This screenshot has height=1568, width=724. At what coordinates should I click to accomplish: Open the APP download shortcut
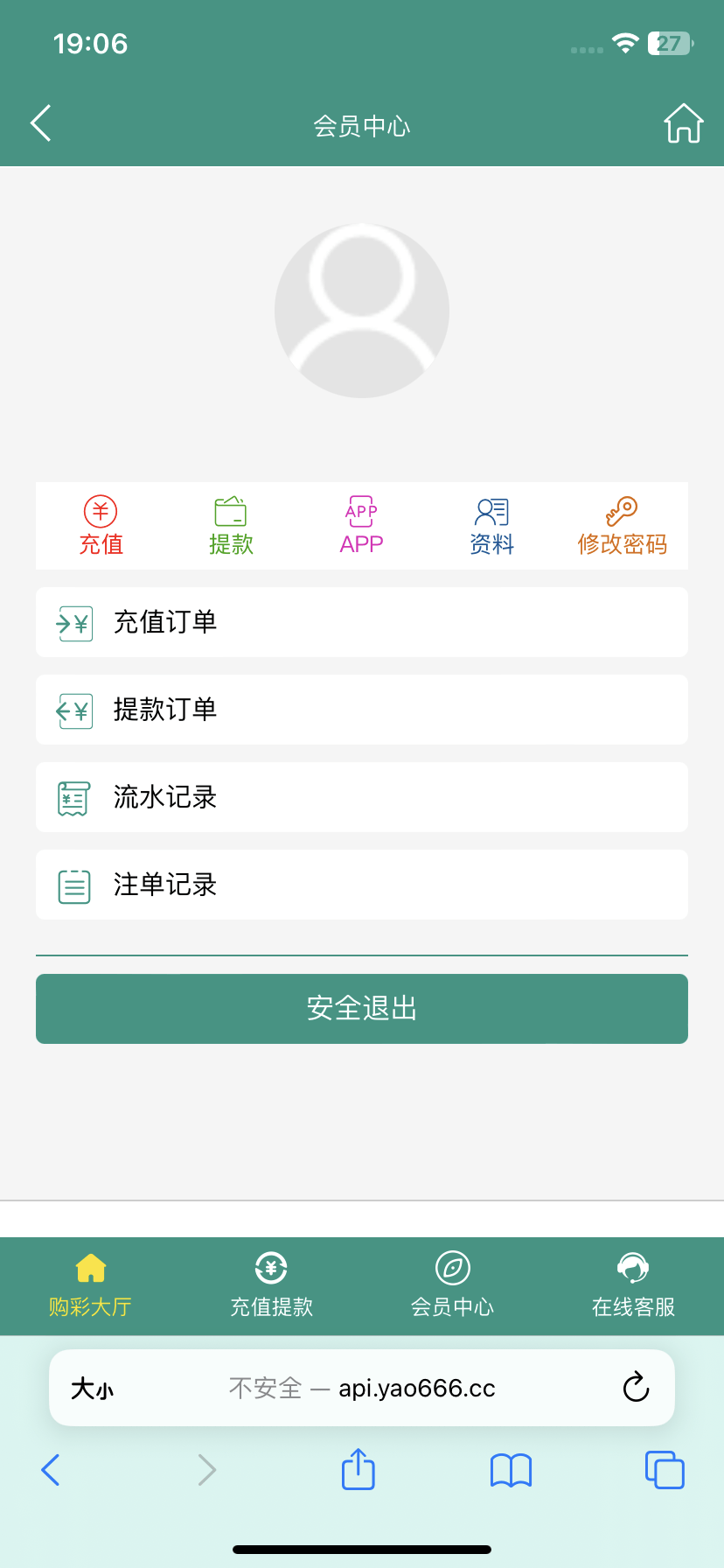361,526
